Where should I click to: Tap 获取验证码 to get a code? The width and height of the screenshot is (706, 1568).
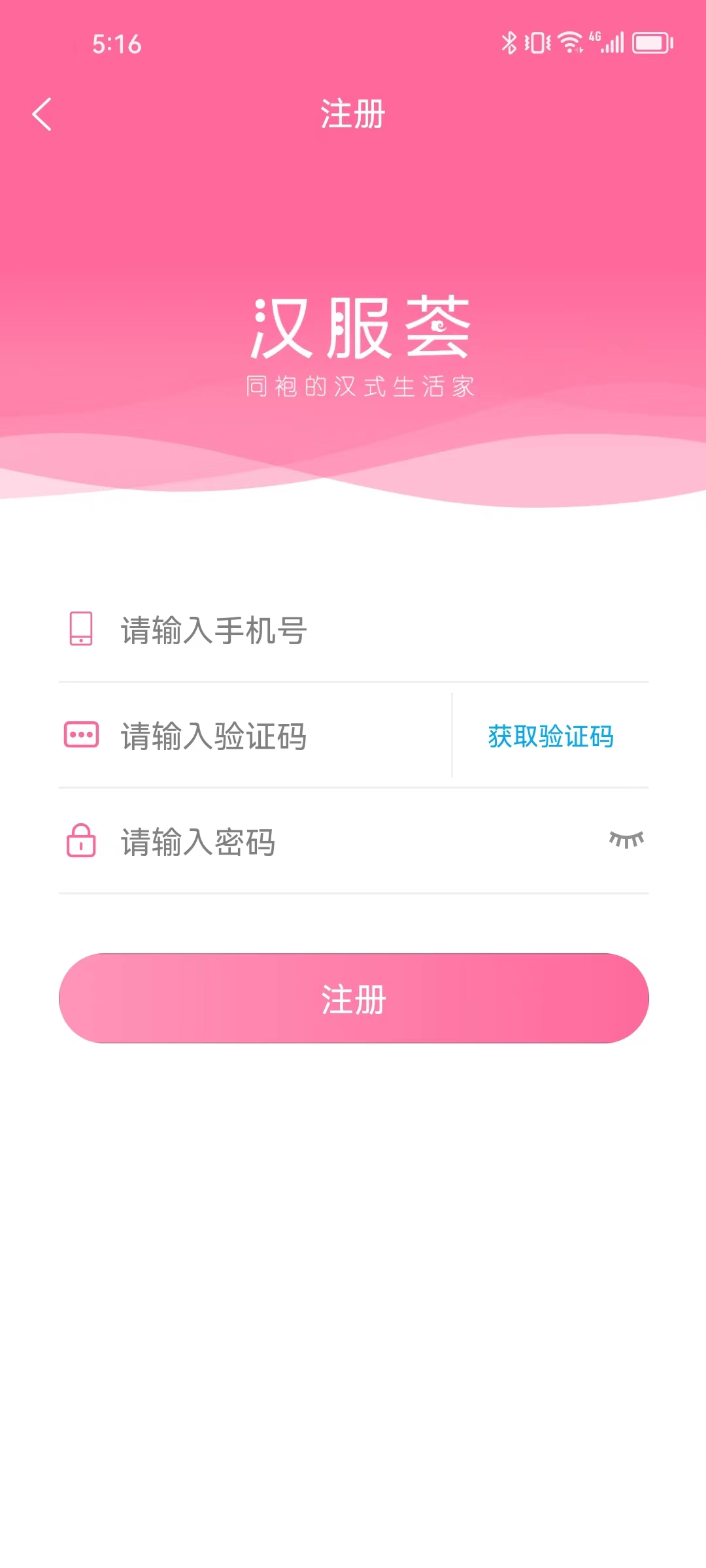click(x=550, y=736)
